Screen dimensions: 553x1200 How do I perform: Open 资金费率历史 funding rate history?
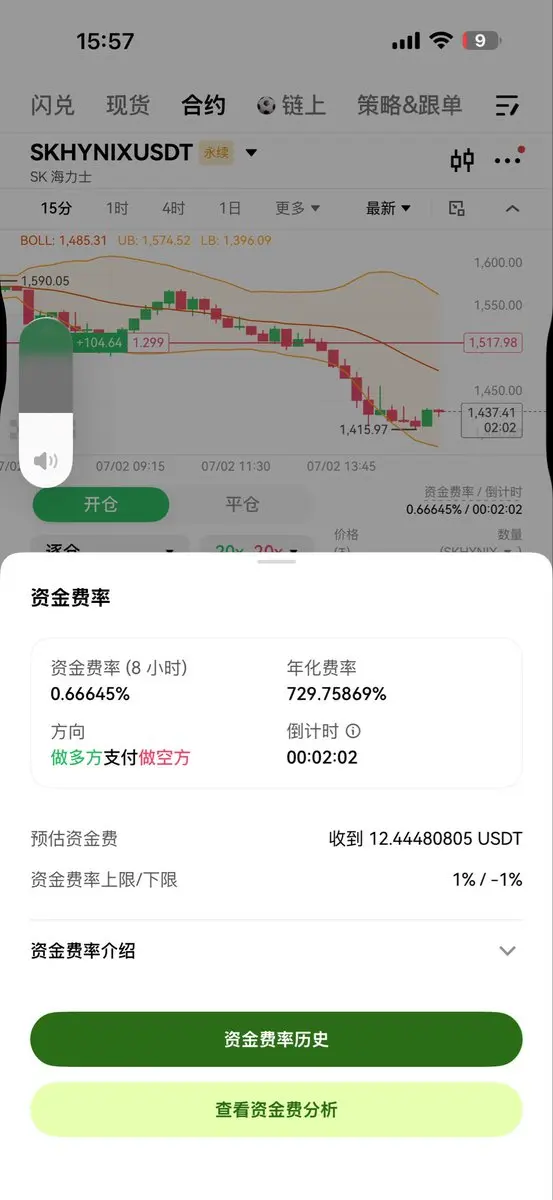click(276, 1039)
